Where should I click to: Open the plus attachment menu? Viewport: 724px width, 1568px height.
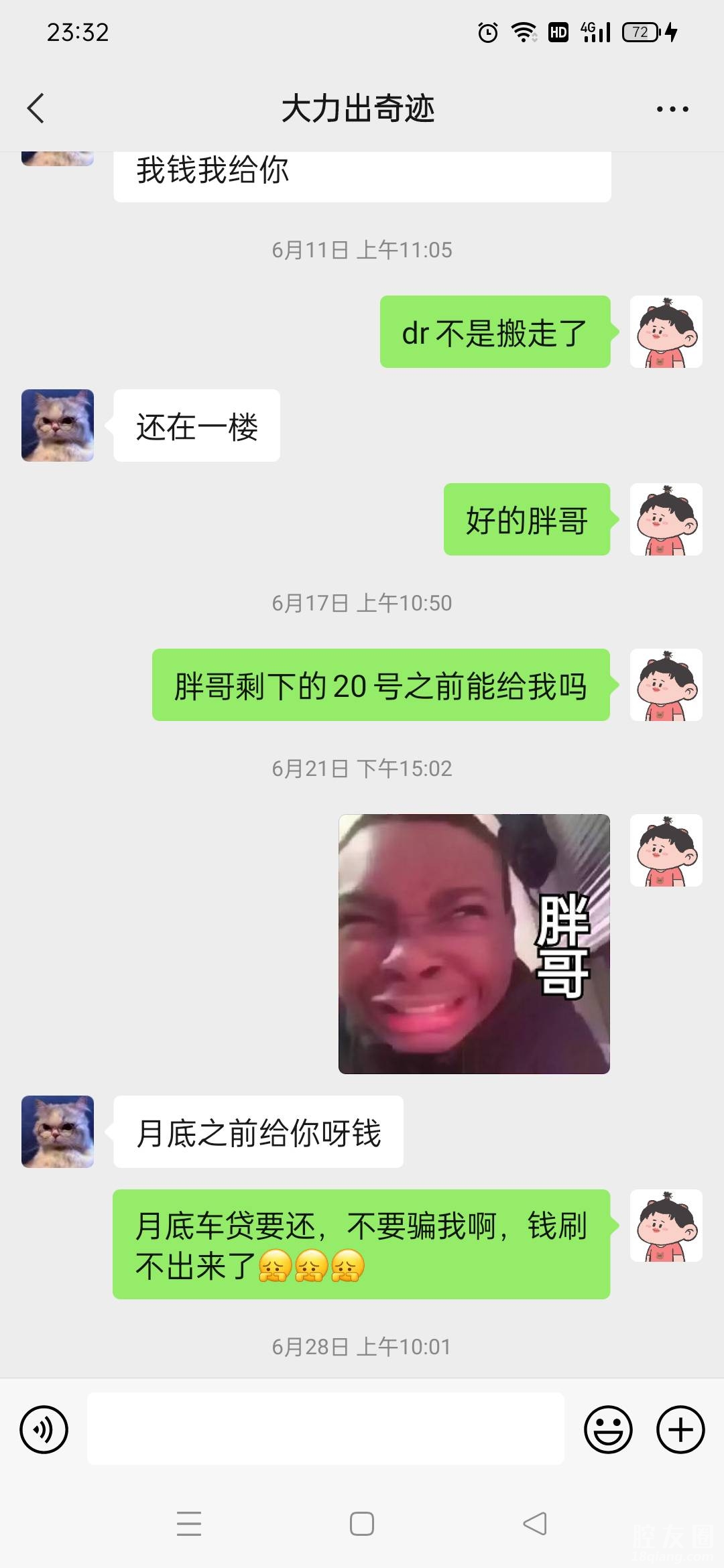(x=680, y=1429)
